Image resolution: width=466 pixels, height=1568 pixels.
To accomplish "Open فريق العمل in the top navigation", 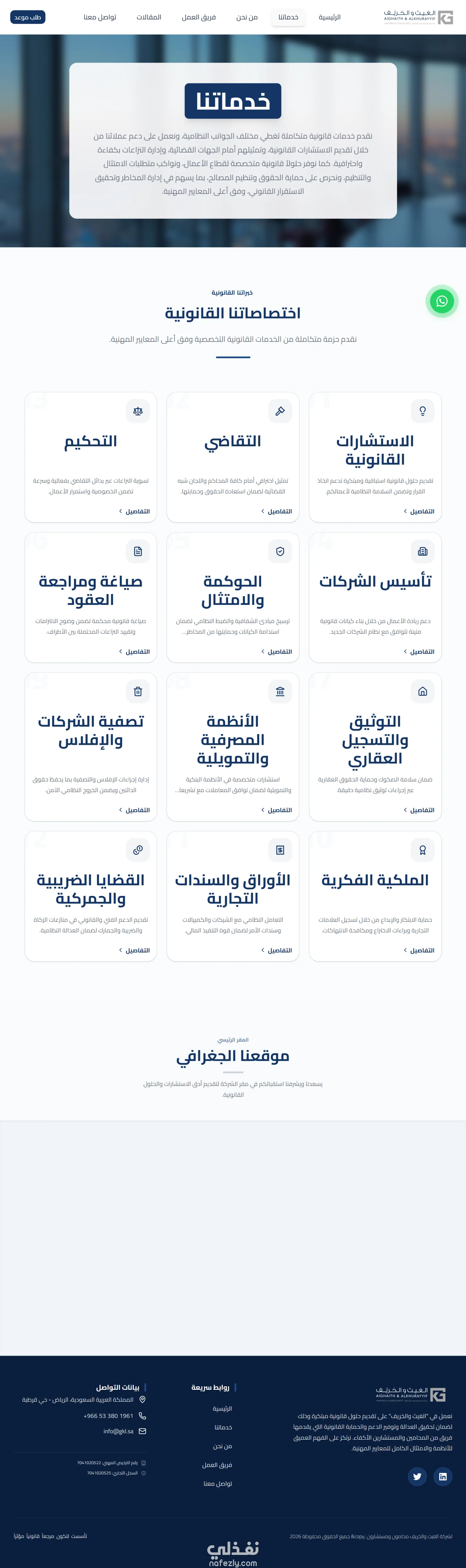I will coord(199,17).
